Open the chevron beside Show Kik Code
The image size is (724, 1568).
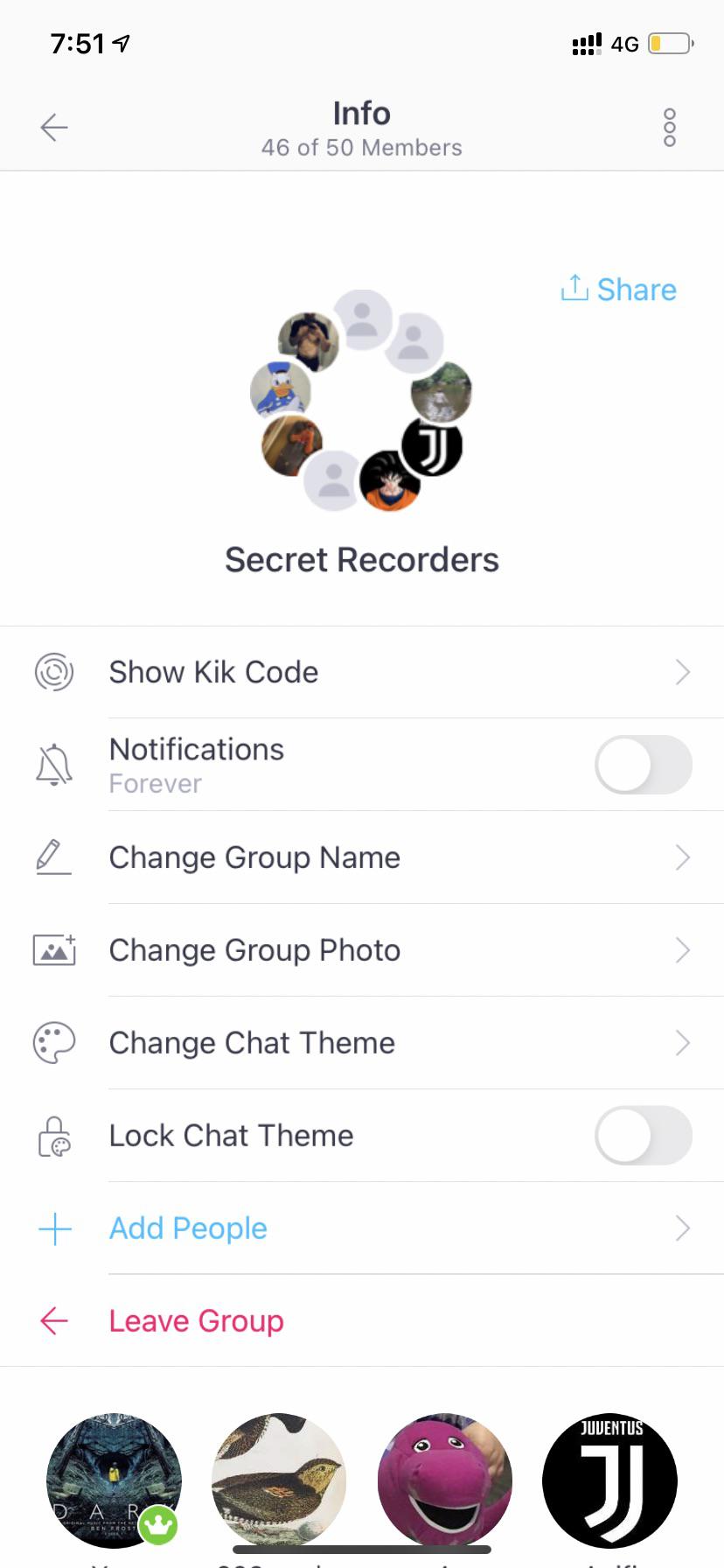tap(683, 672)
